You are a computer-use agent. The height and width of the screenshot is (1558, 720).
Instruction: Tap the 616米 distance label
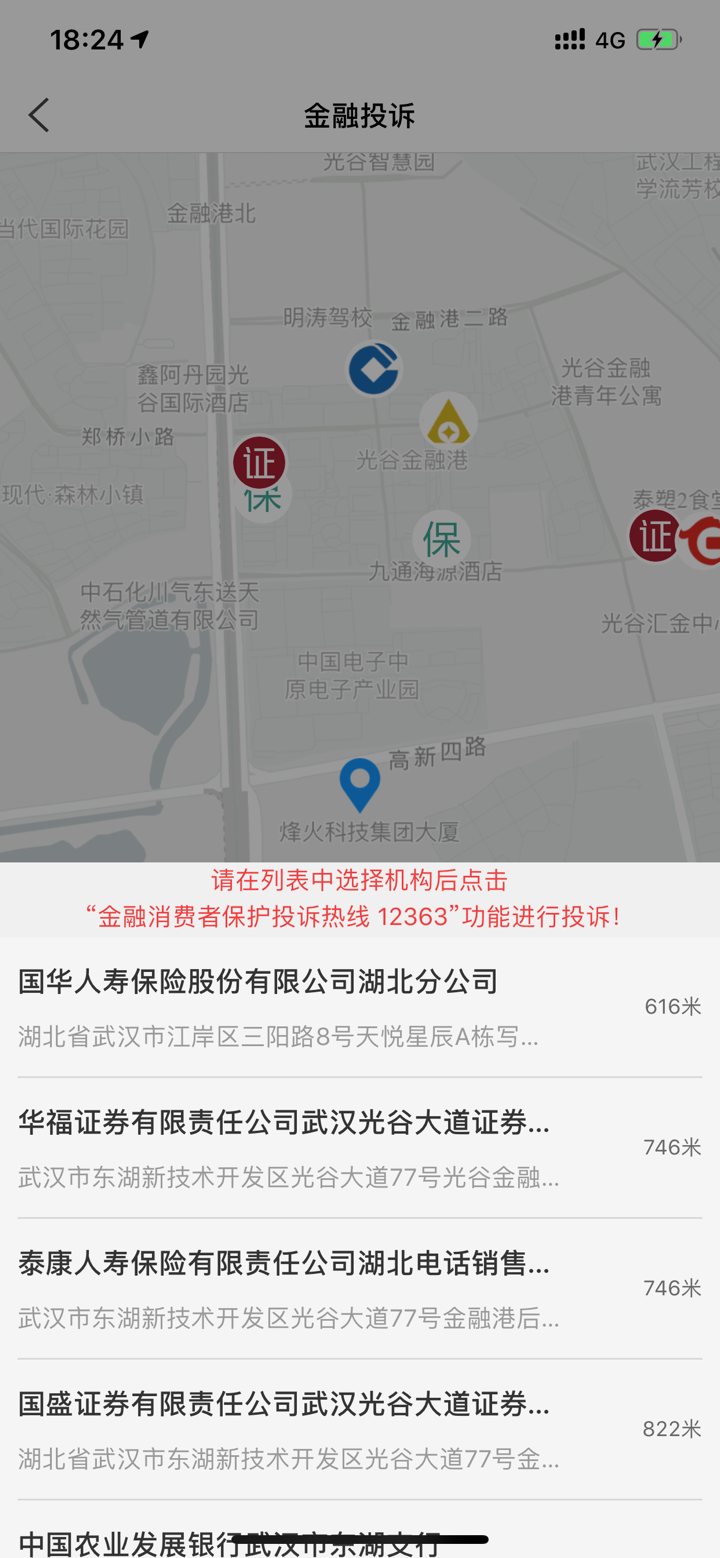(671, 1007)
